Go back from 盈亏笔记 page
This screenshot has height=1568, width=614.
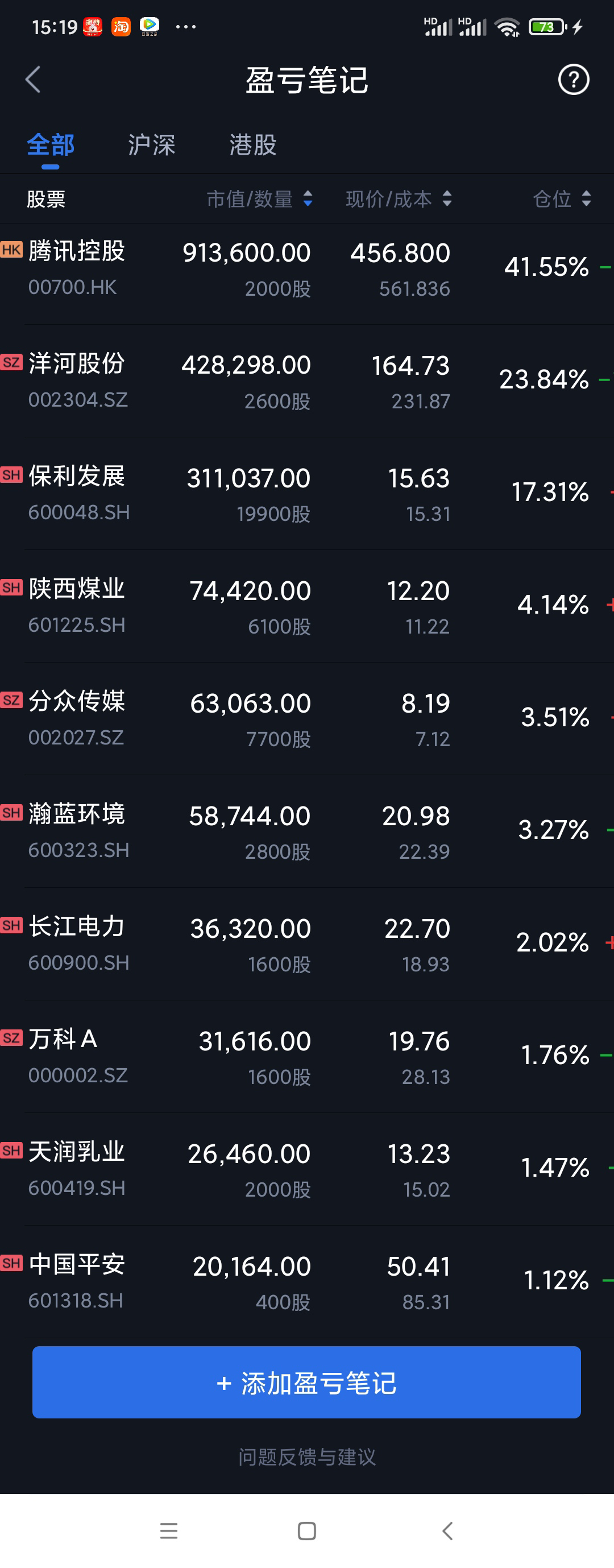pos(33,80)
